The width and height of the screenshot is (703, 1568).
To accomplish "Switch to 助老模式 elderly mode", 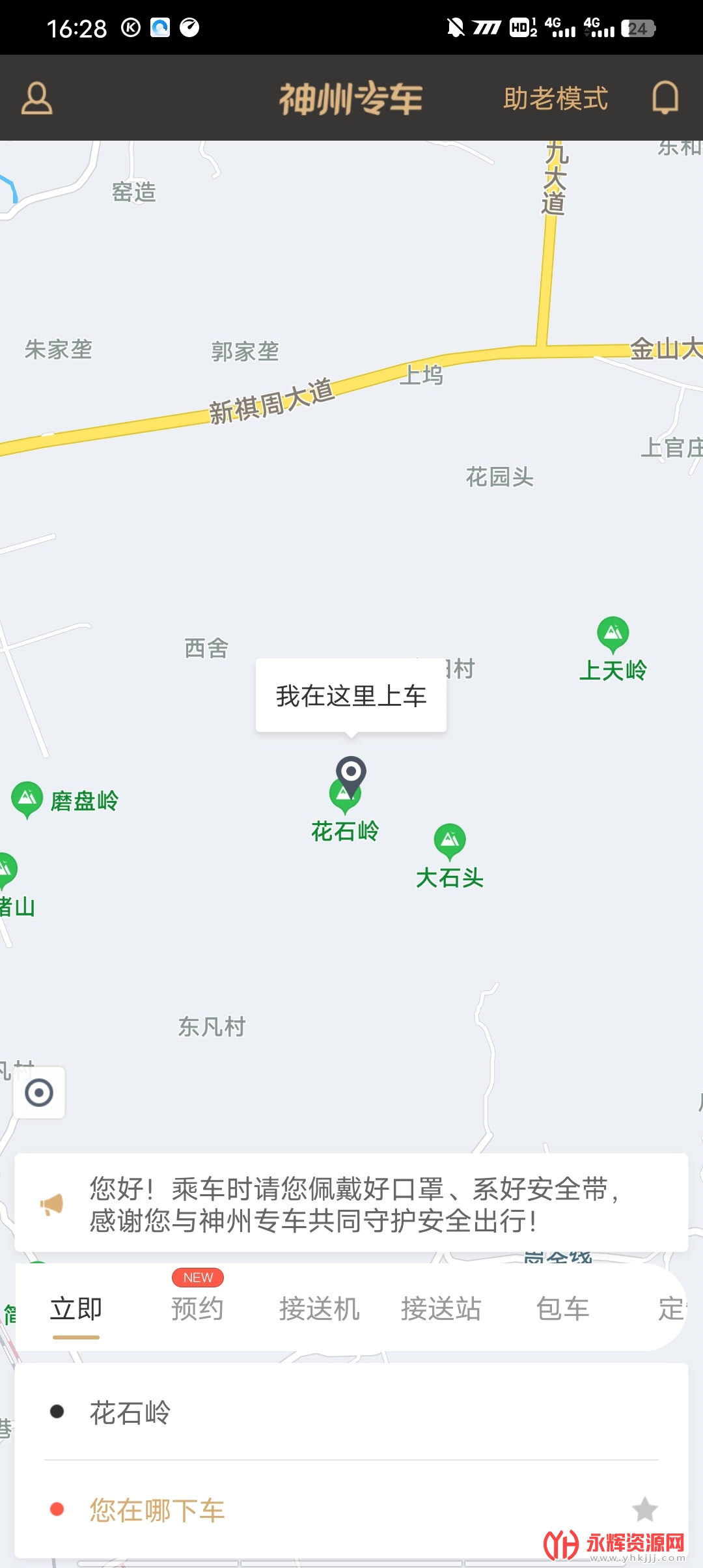I will (x=555, y=99).
